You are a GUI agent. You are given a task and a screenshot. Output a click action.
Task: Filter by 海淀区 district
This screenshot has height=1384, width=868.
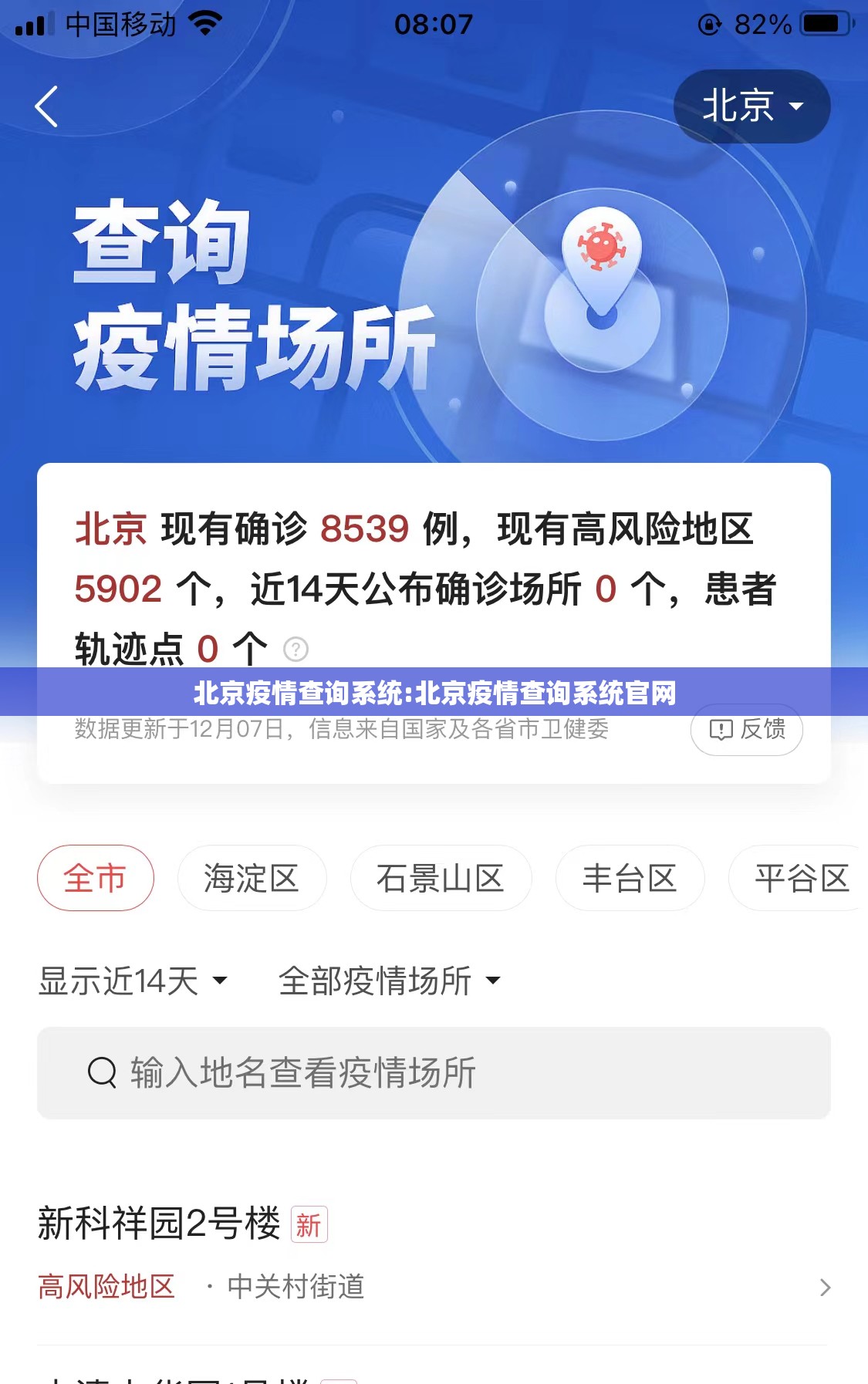252,878
